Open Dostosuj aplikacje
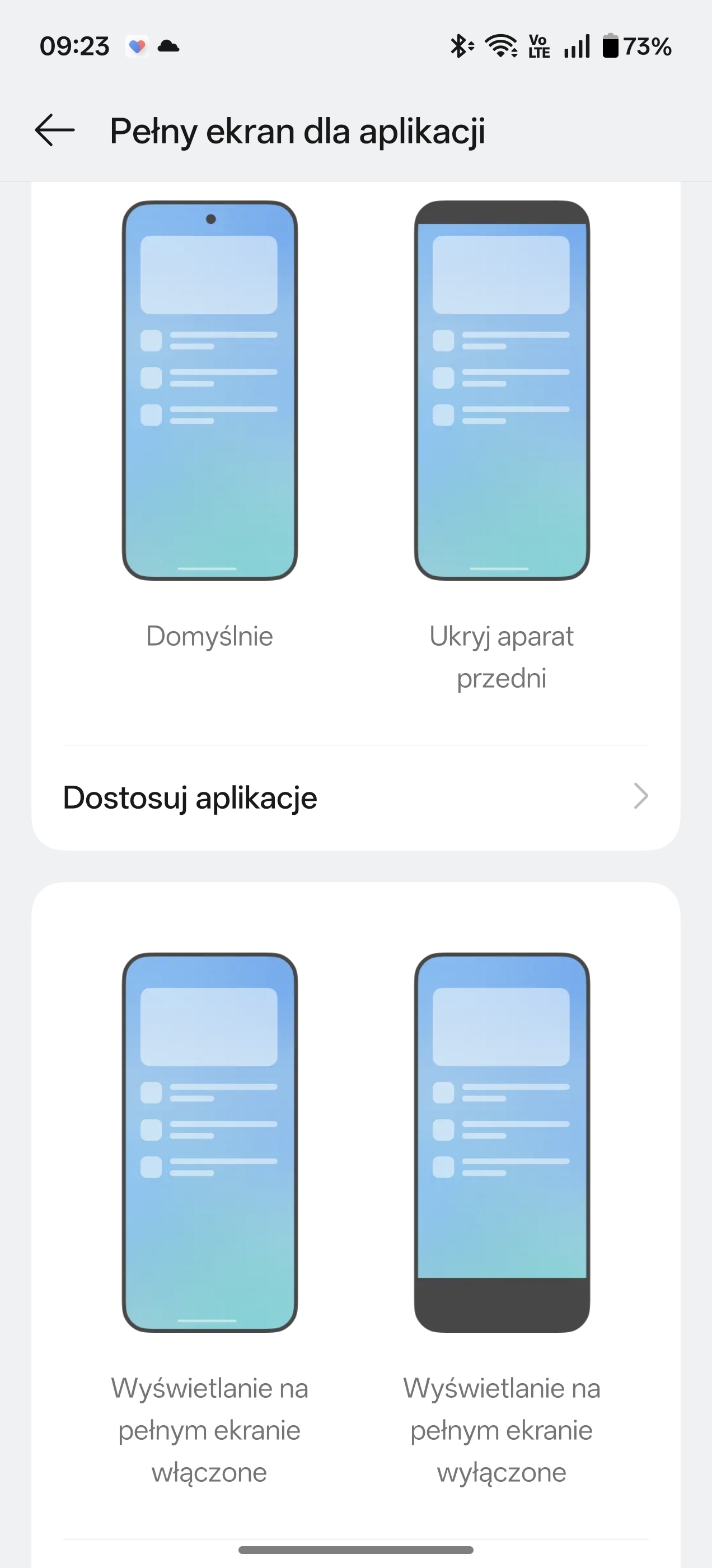The image size is (712, 1568). pyautogui.click(x=355, y=797)
